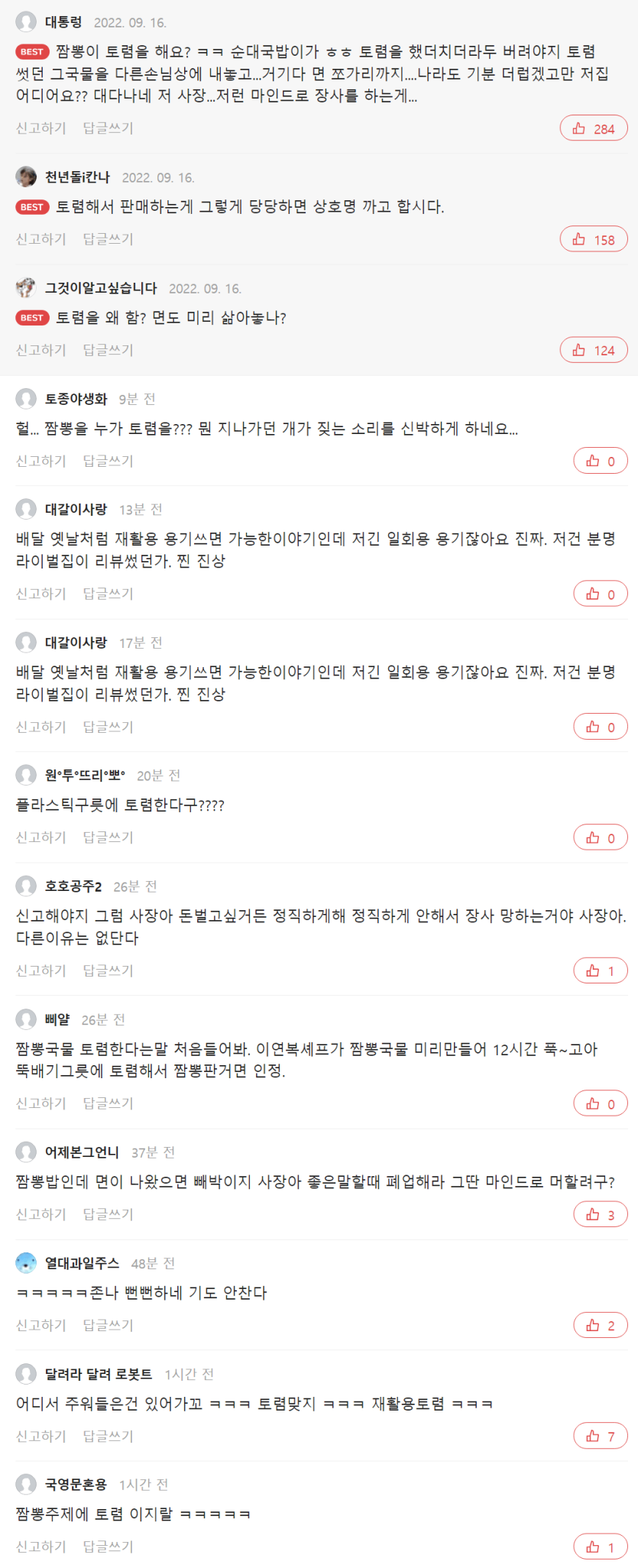Like 호호공주2's comment
Viewport: 638px width, 1568px height.
[x=601, y=971]
